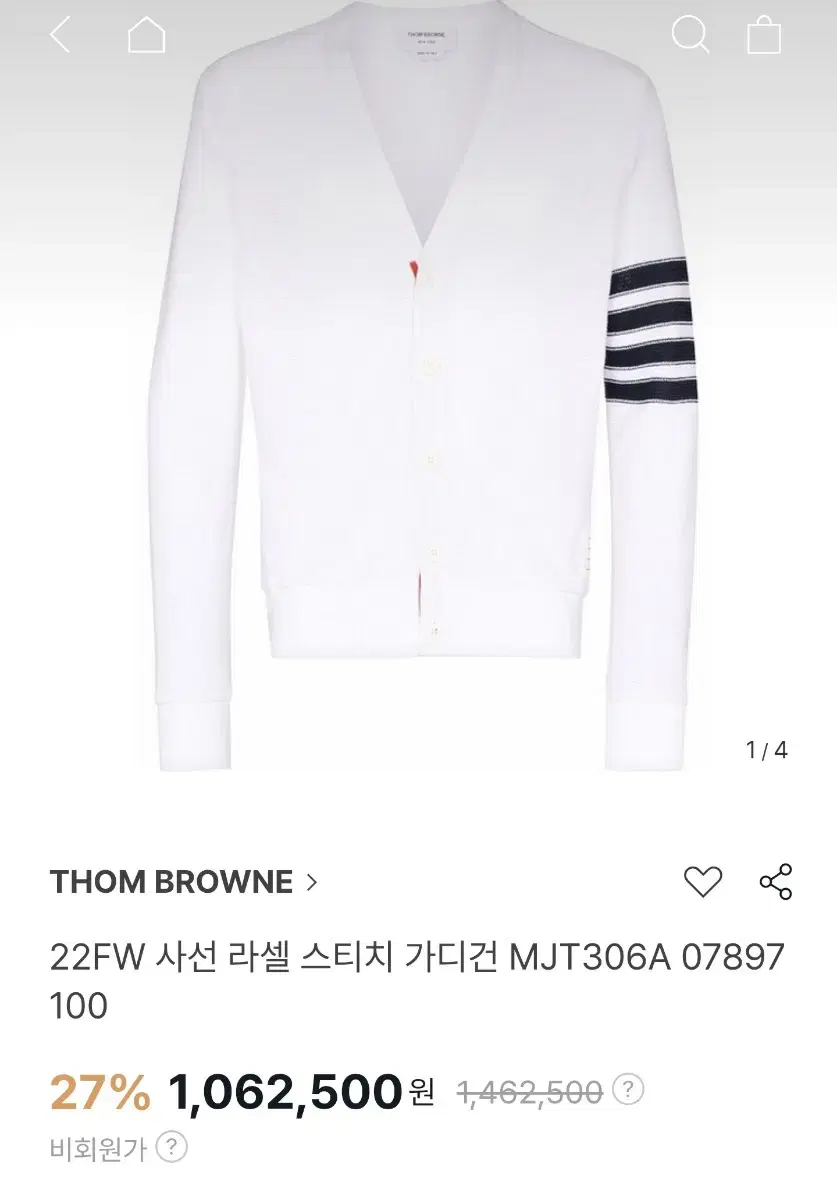
Task: Go to the home screen via house icon
Action: coord(144,34)
